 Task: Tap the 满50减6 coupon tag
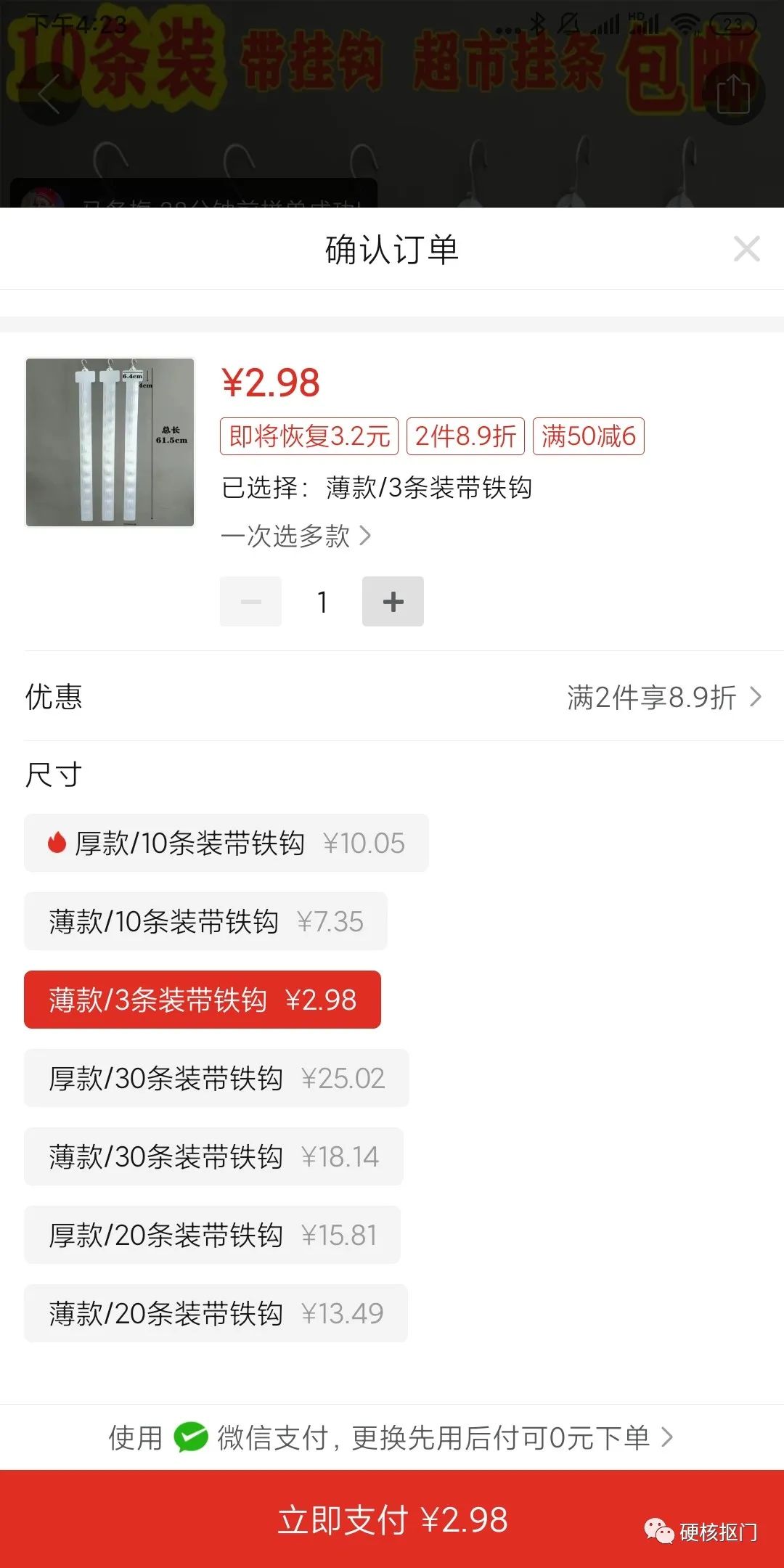[589, 436]
